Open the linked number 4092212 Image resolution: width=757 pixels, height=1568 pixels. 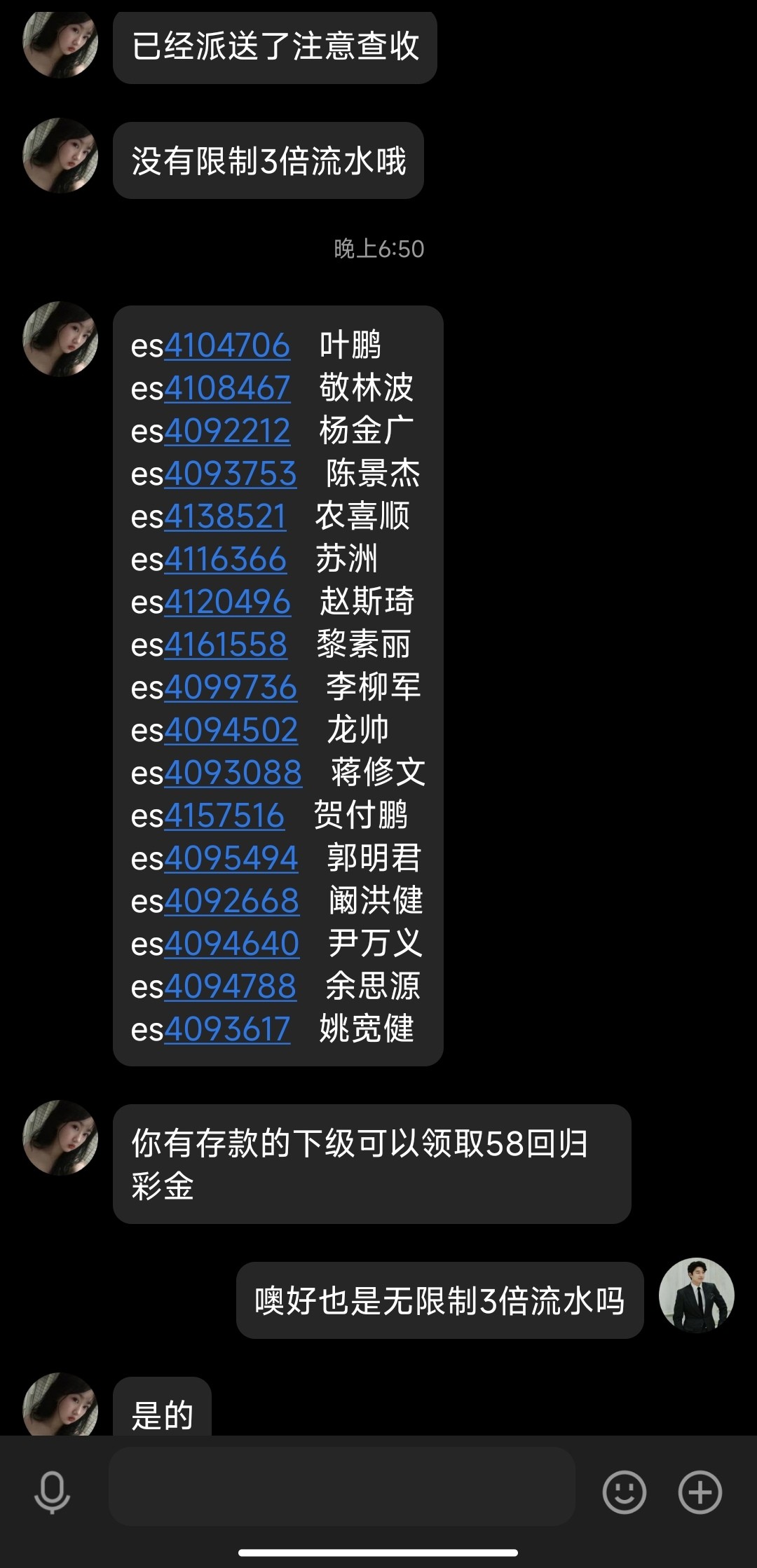click(227, 432)
